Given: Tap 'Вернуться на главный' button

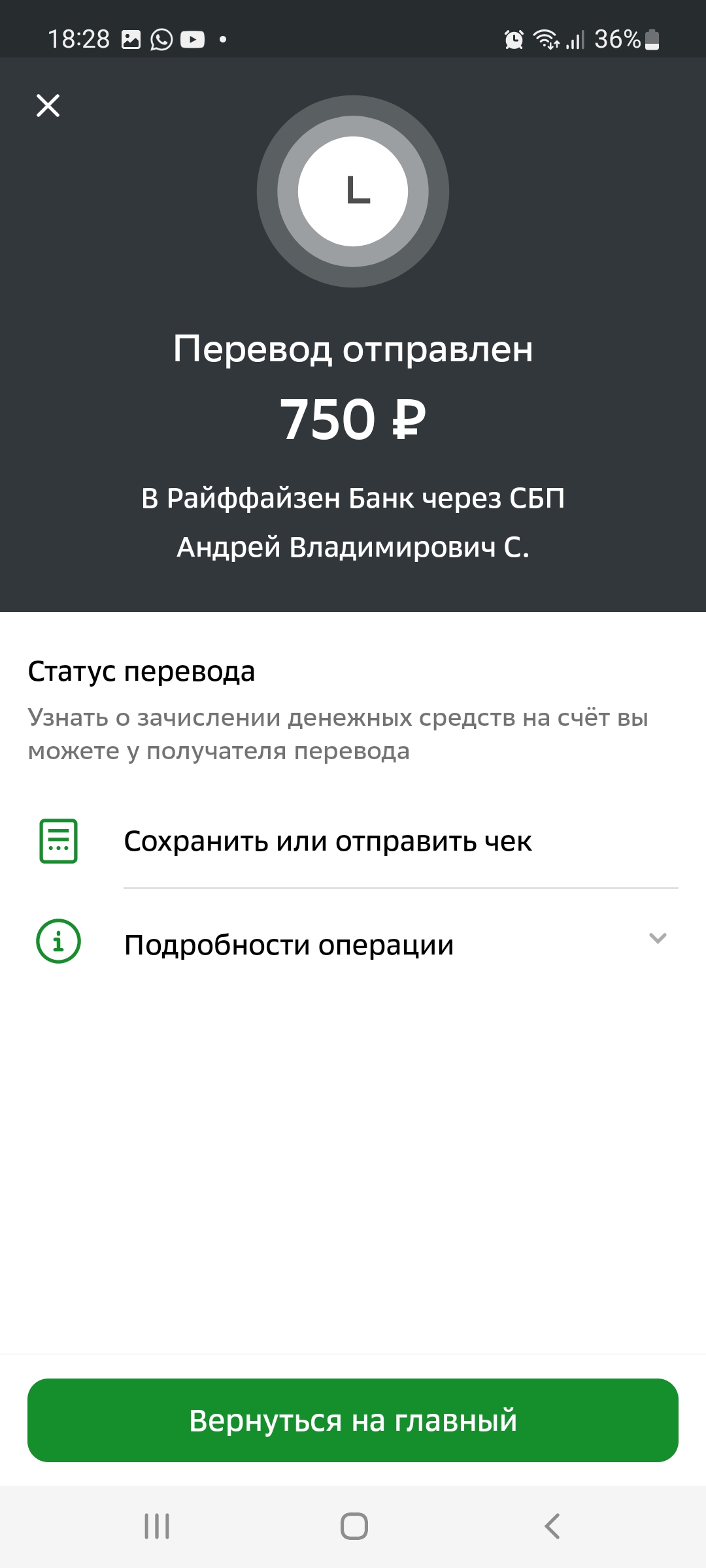Looking at the screenshot, I should tap(353, 1420).
